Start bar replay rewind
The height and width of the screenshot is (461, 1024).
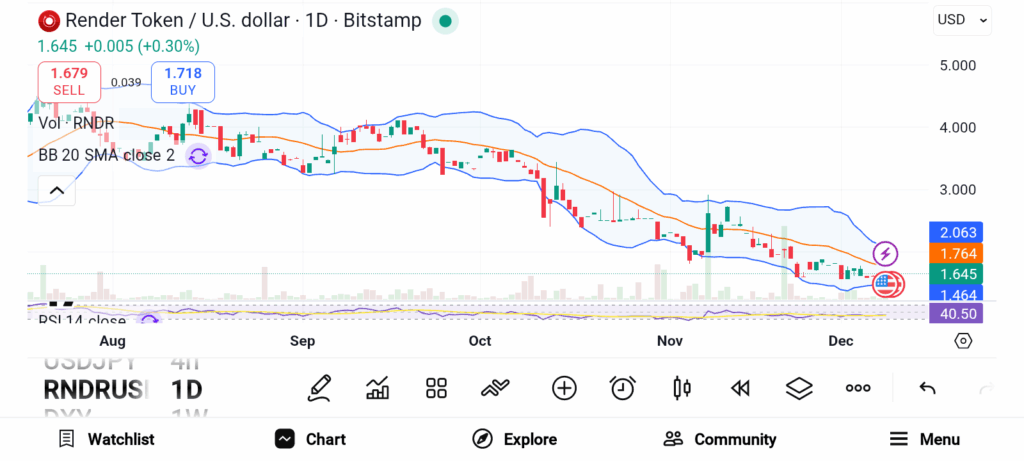tap(740, 388)
